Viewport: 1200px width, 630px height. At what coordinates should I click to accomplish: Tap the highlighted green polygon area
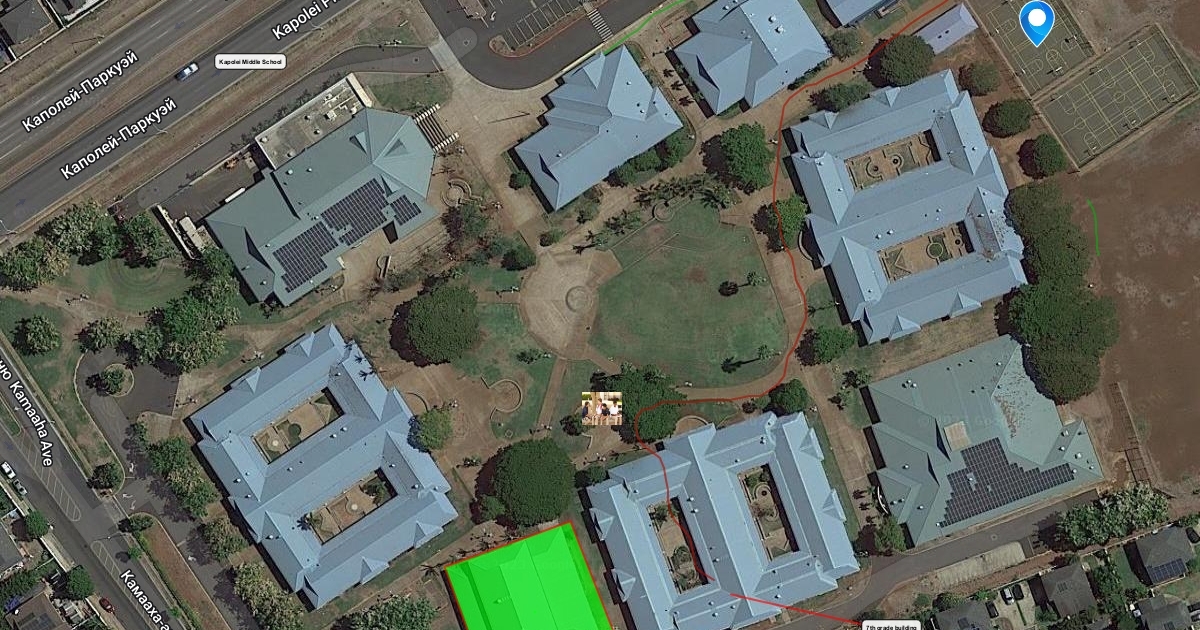pyautogui.click(x=526, y=585)
